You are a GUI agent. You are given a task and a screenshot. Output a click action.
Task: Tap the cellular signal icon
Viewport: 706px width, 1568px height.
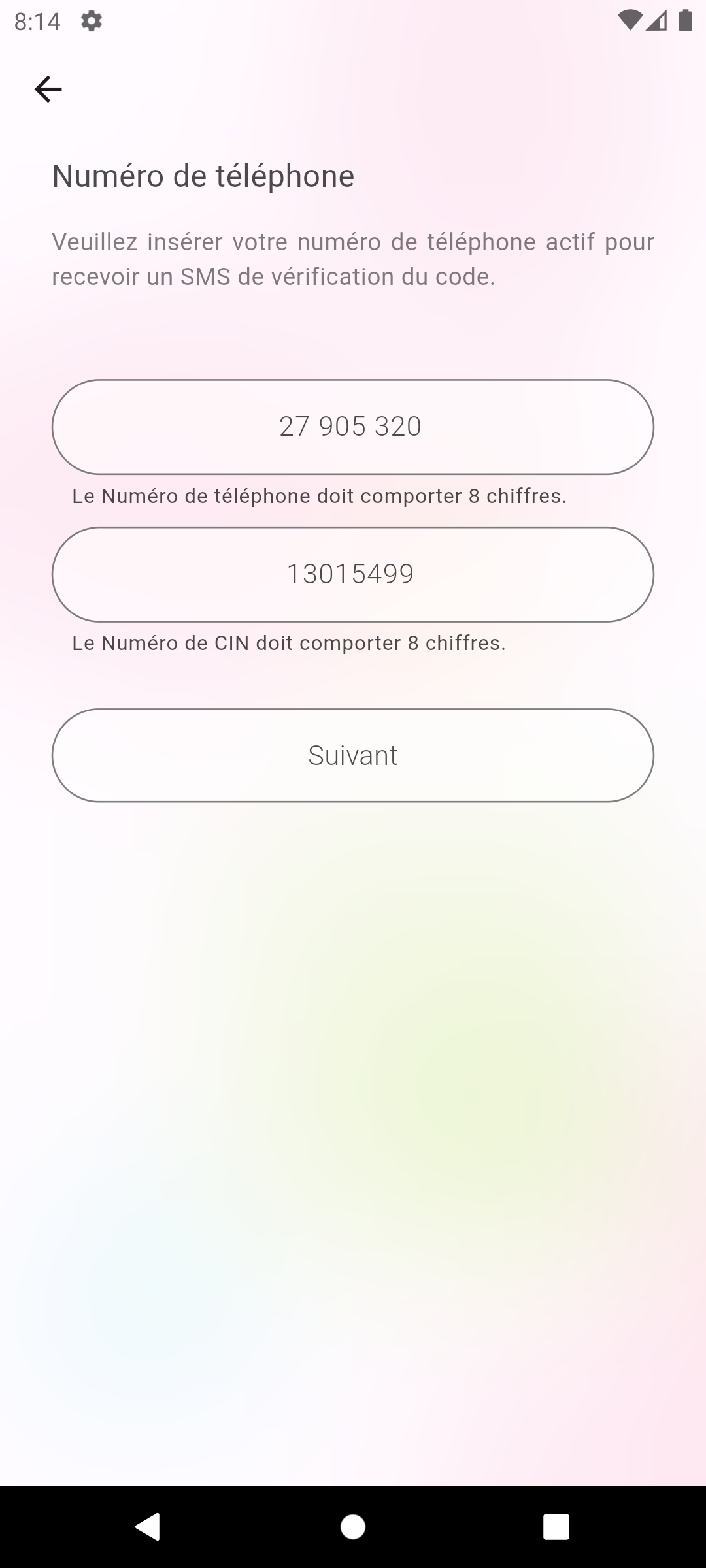(656, 22)
